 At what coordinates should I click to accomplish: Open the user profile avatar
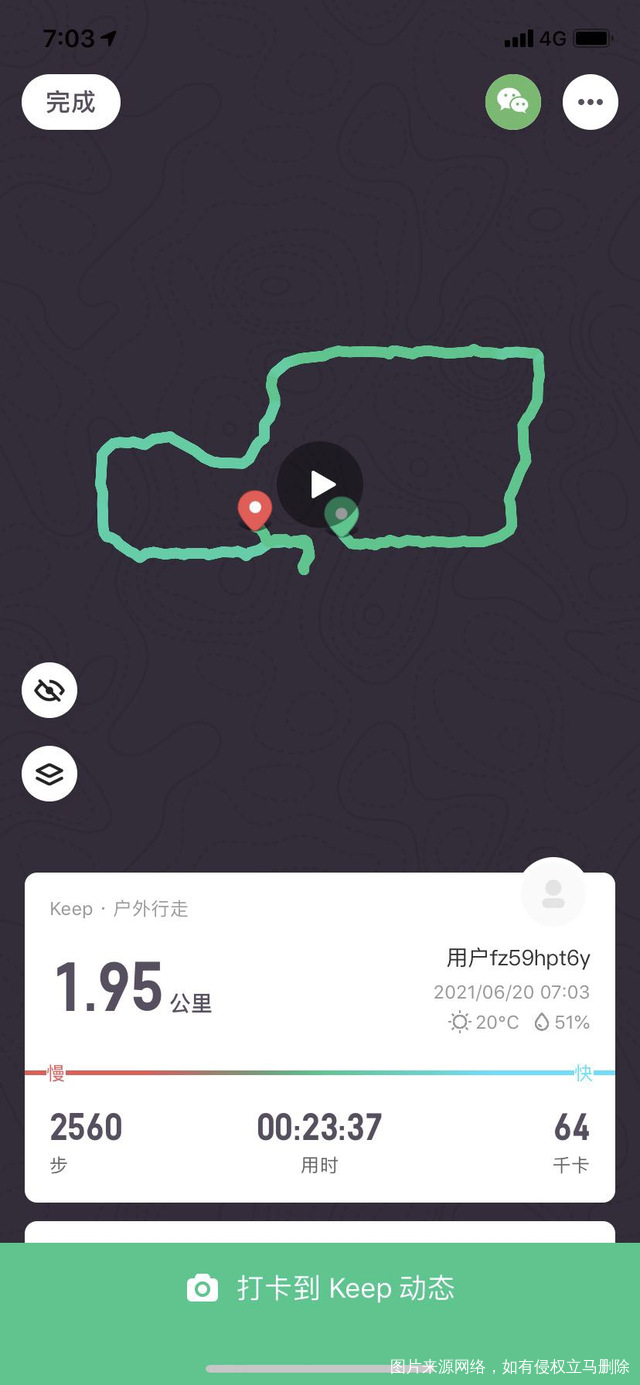click(x=553, y=892)
